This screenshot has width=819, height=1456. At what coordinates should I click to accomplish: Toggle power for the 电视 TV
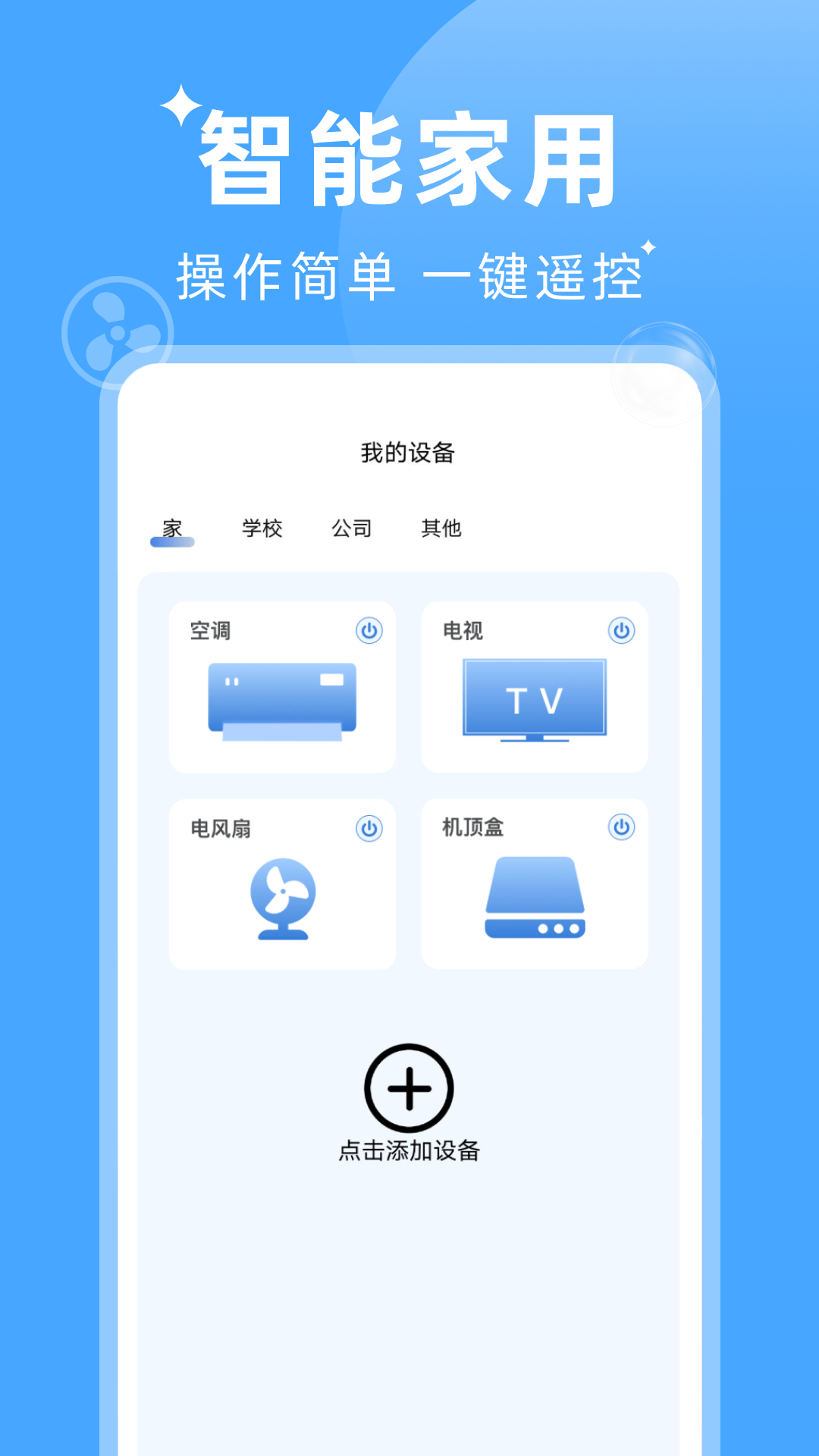pyautogui.click(x=623, y=629)
